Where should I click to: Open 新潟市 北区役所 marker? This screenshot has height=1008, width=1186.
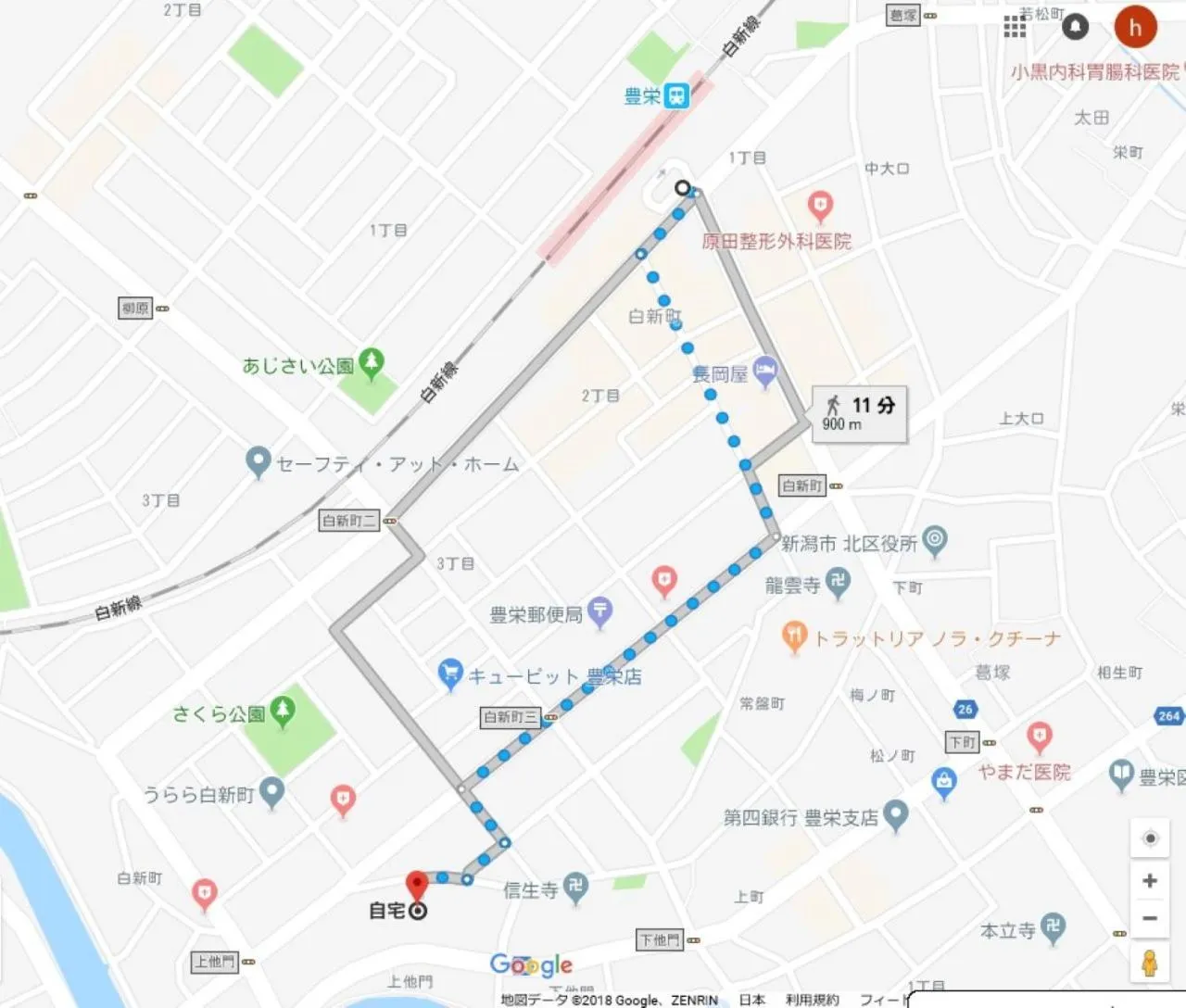935,539
